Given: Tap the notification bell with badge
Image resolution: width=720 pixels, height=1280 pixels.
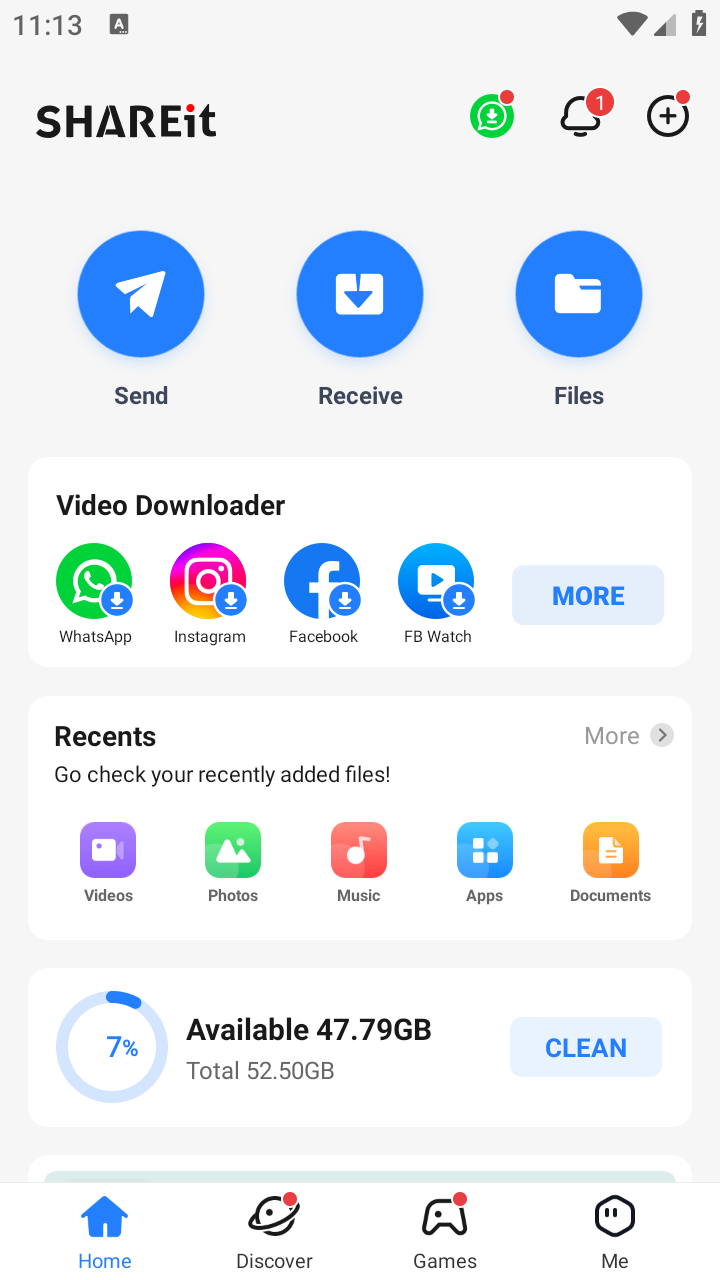Looking at the screenshot, I should point(580,115).
